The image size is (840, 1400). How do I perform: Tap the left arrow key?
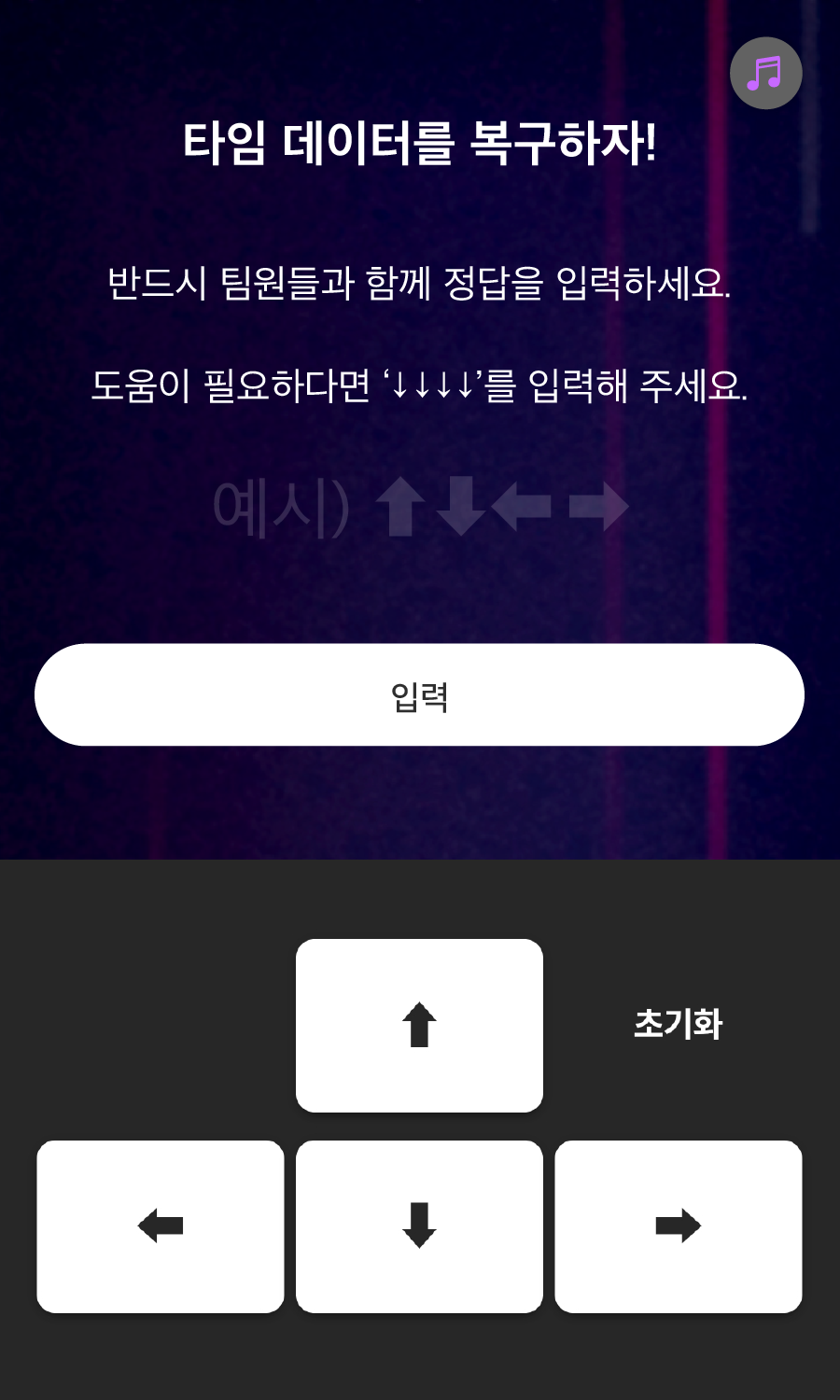[161, 1225]
